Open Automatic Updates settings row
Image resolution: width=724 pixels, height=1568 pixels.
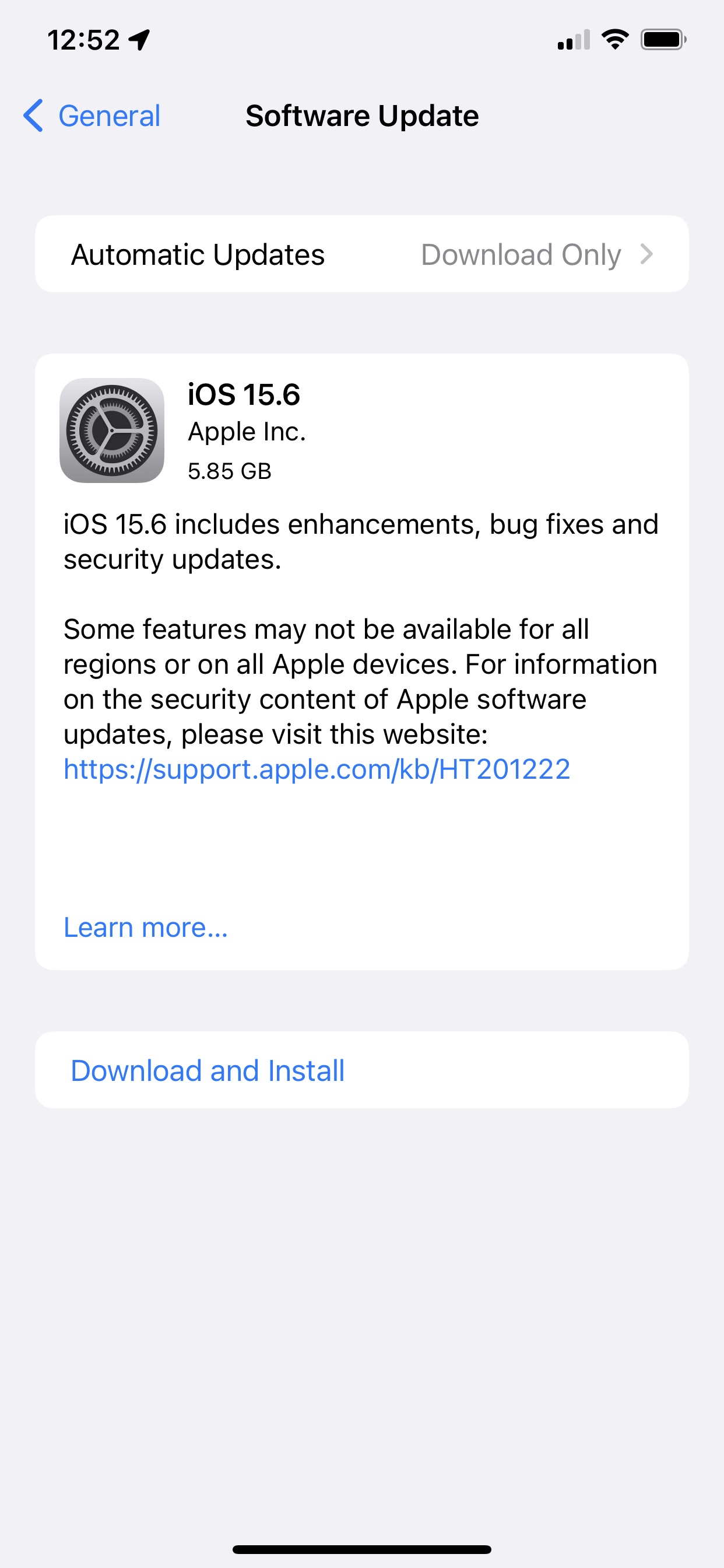coord(362,254)
